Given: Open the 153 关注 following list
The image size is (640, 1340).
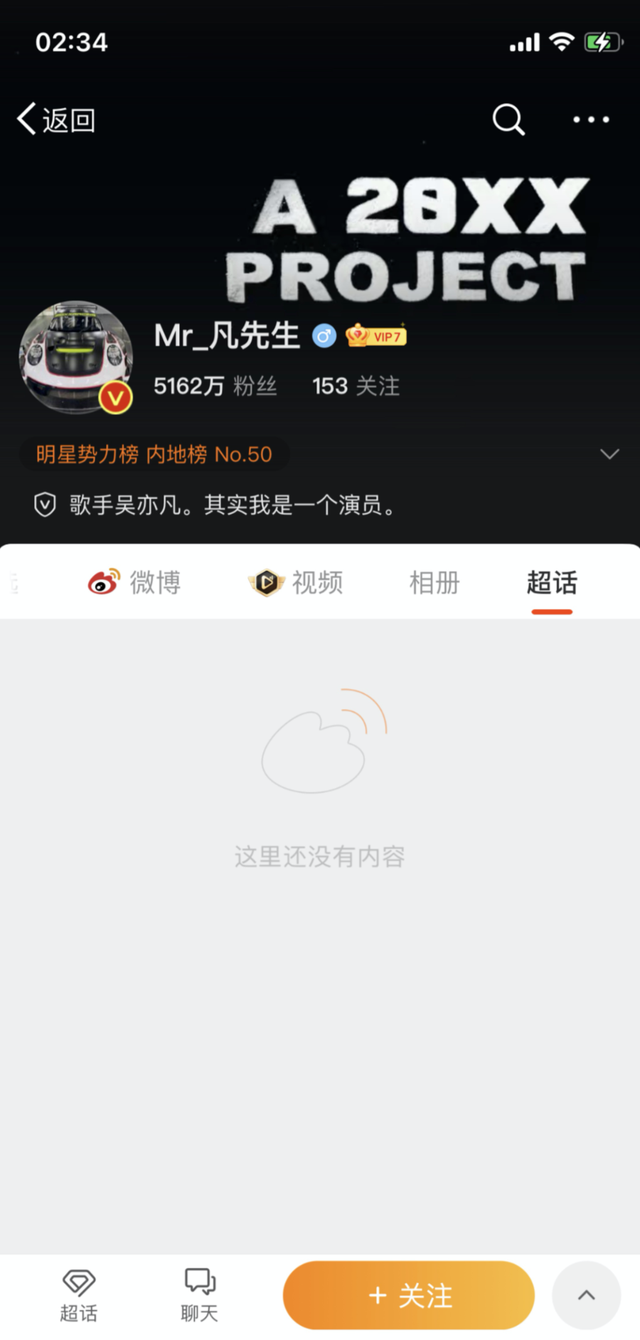Looking at the screenshot, I should click(x=355, y=386).
